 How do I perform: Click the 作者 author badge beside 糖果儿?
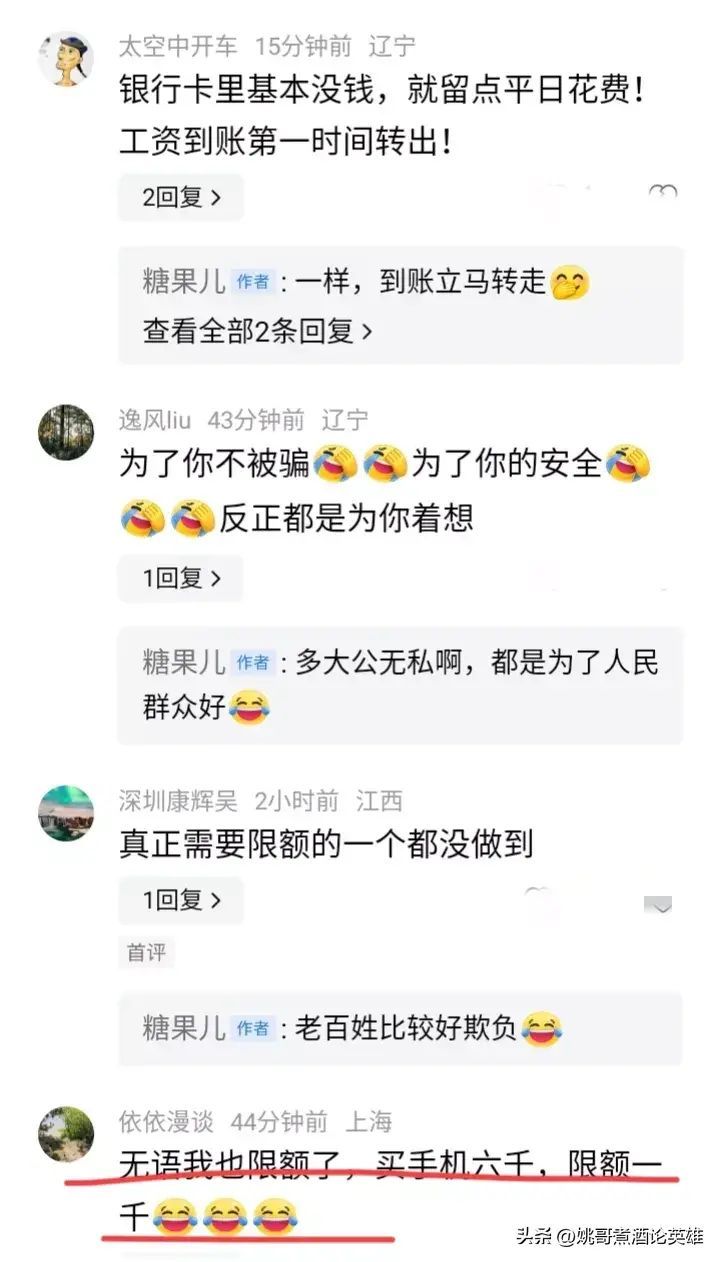pos(251,282)
